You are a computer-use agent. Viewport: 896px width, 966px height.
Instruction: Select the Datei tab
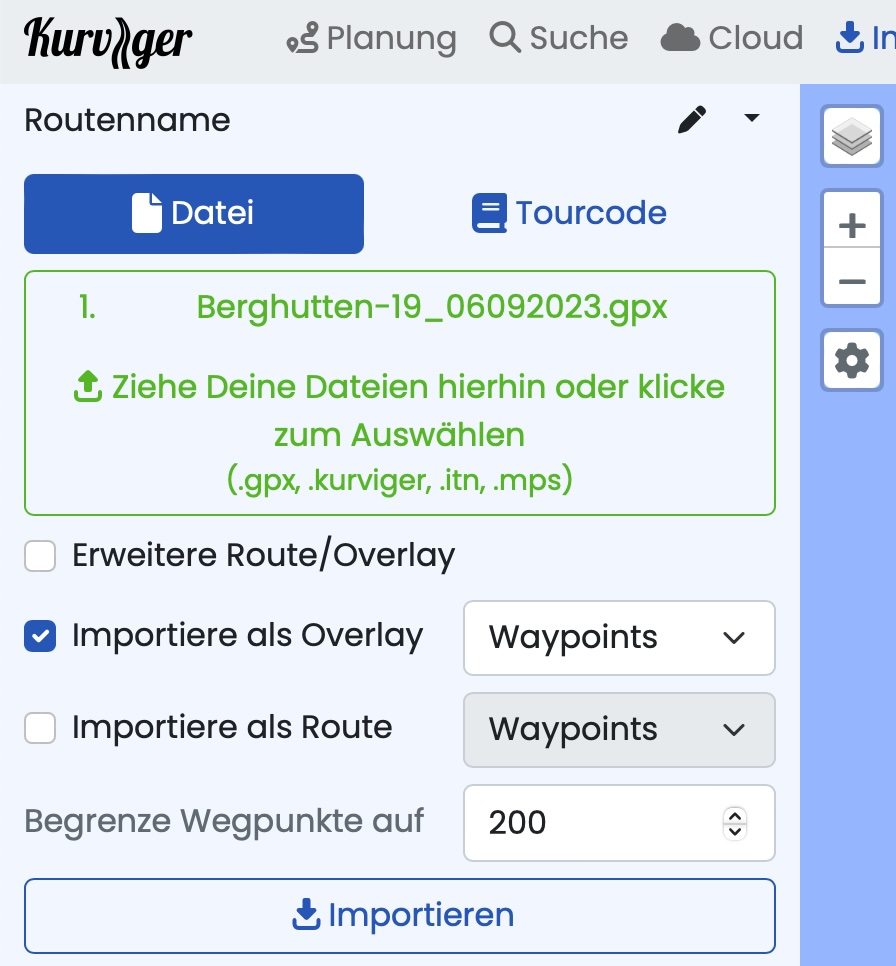194,213
